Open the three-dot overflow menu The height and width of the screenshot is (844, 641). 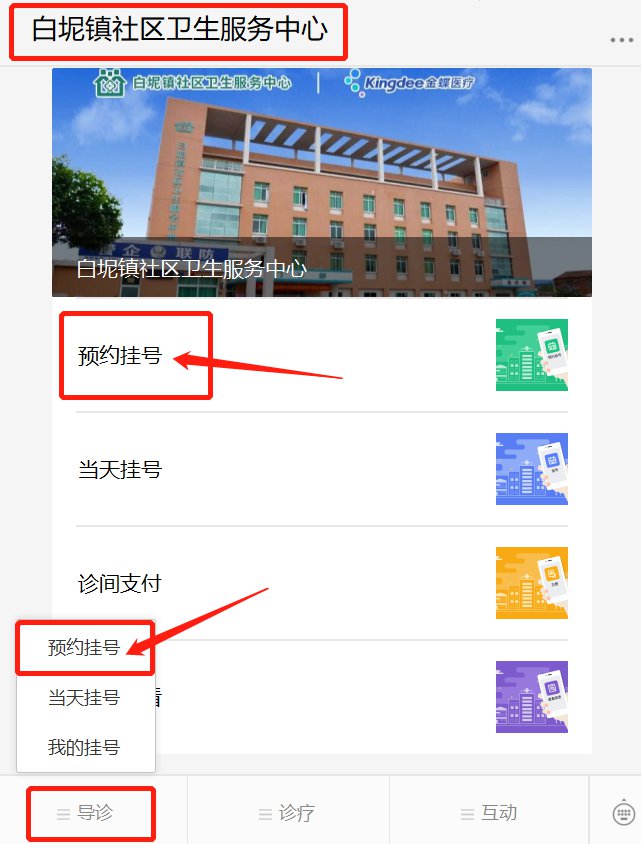622,40
